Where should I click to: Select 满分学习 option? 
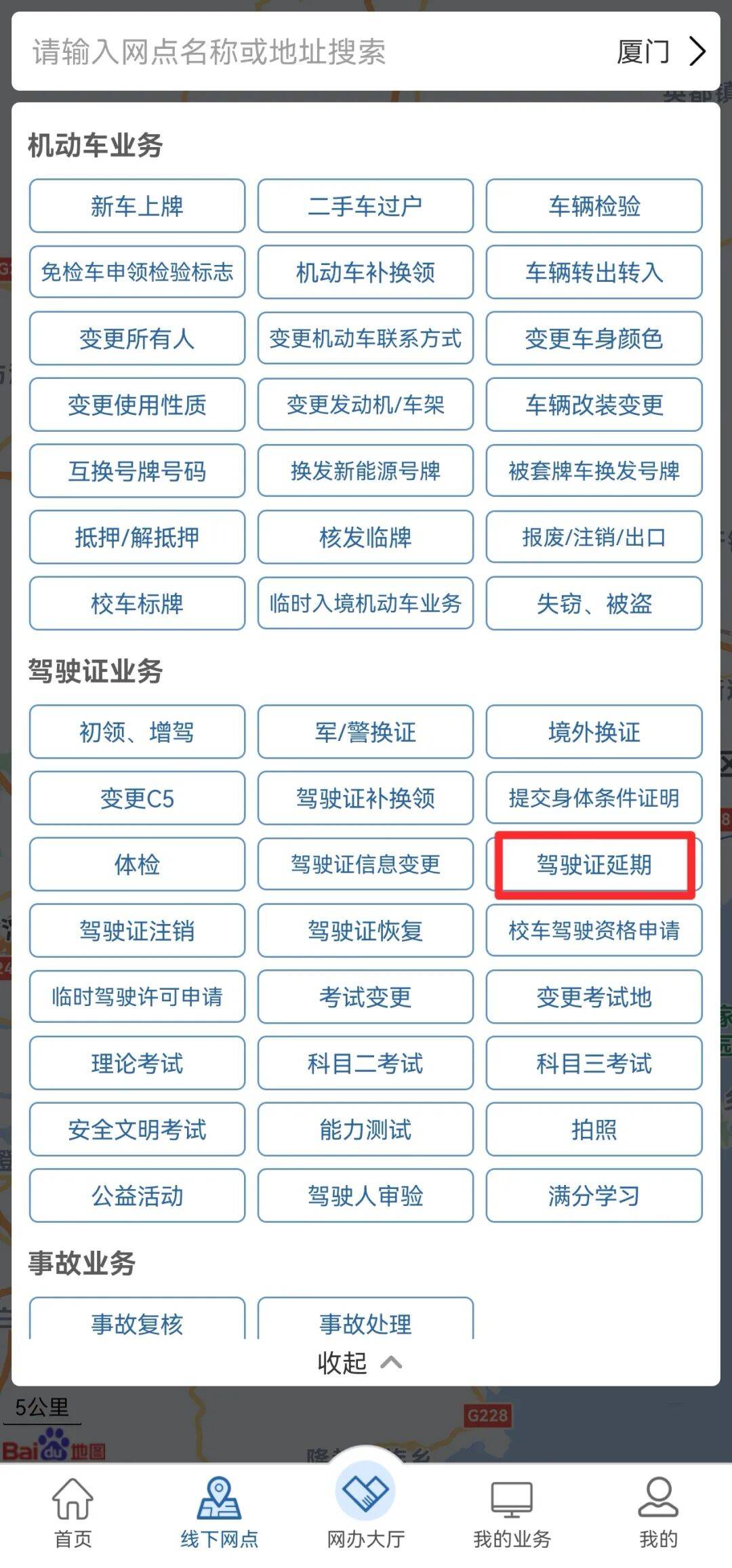click(594, 1195)
